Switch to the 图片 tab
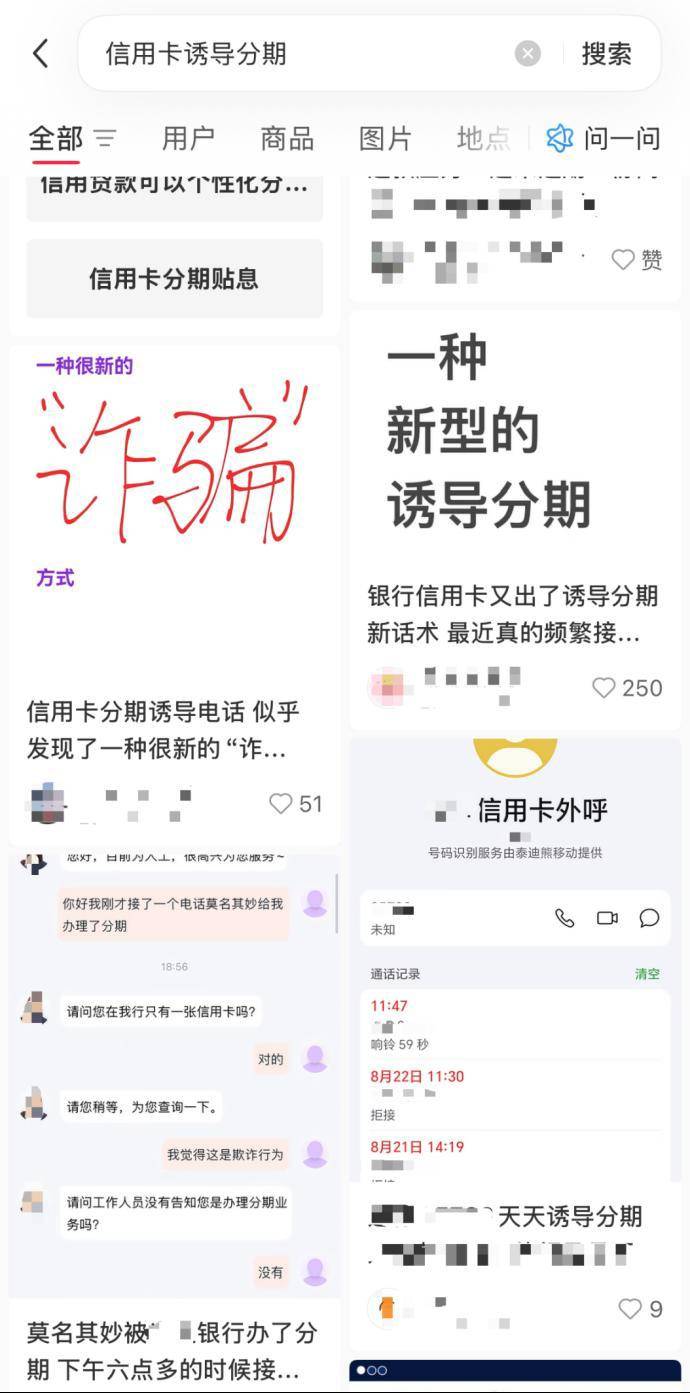Screen dimensions: 690x1393 tap(385, 138)
